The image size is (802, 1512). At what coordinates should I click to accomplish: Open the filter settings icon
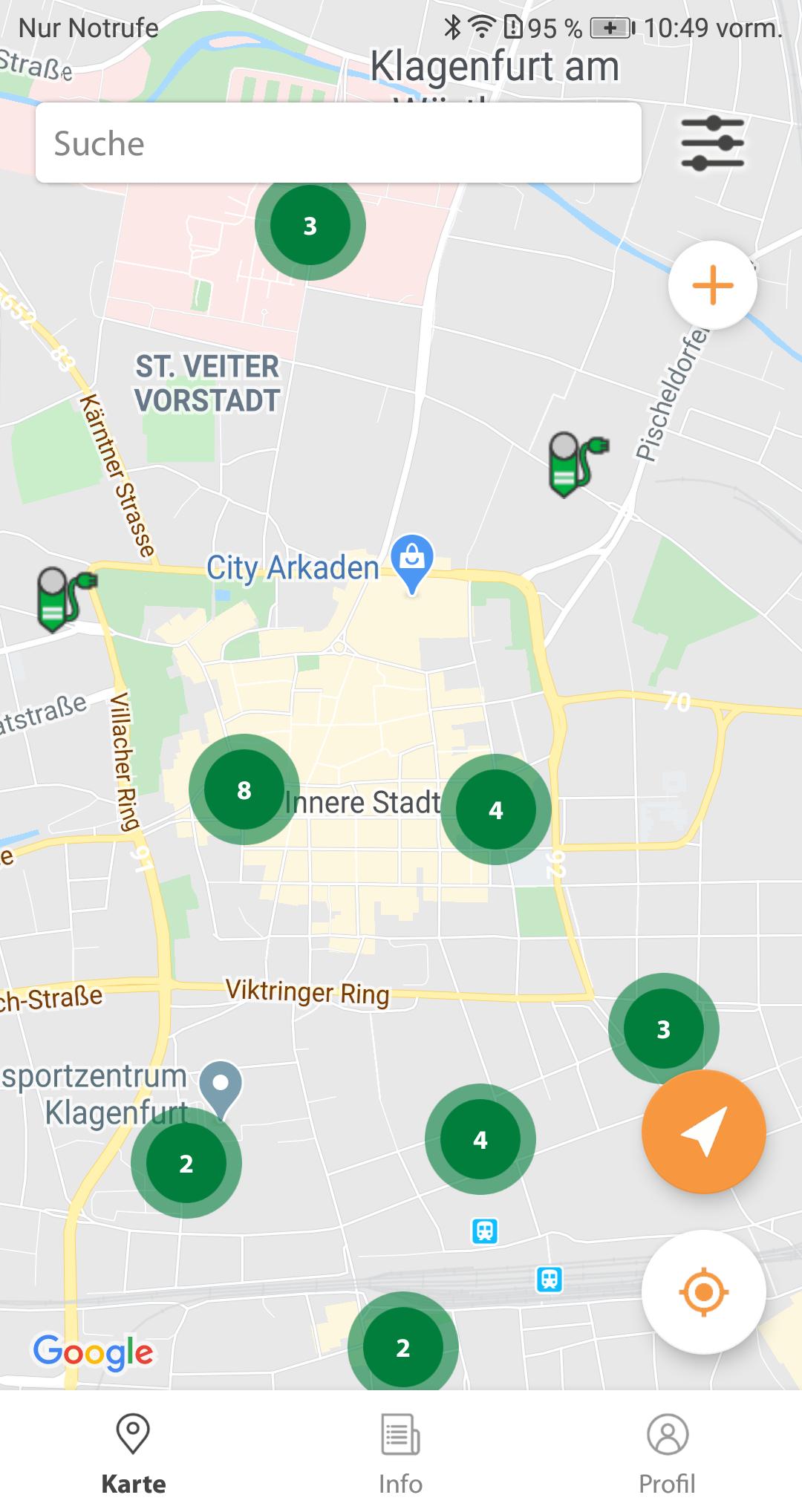coord(714,143)
